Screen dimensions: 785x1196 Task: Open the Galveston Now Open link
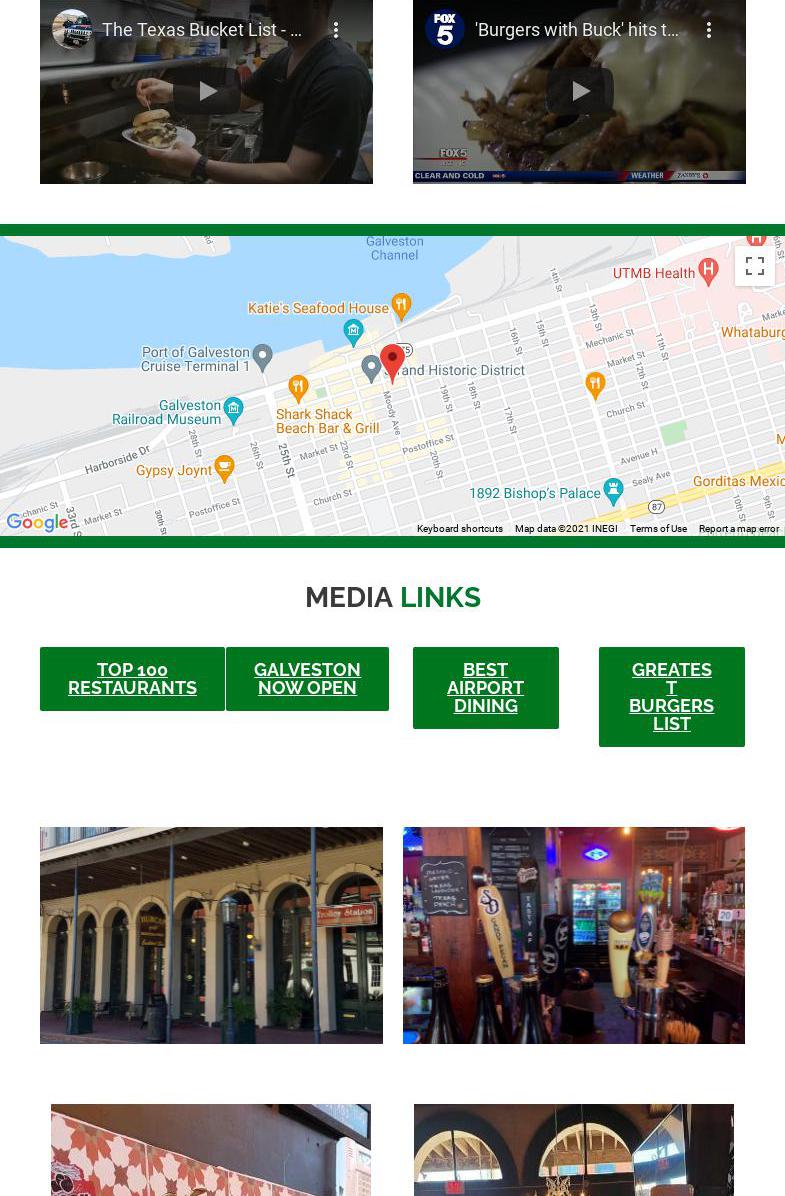click(307, 678)
